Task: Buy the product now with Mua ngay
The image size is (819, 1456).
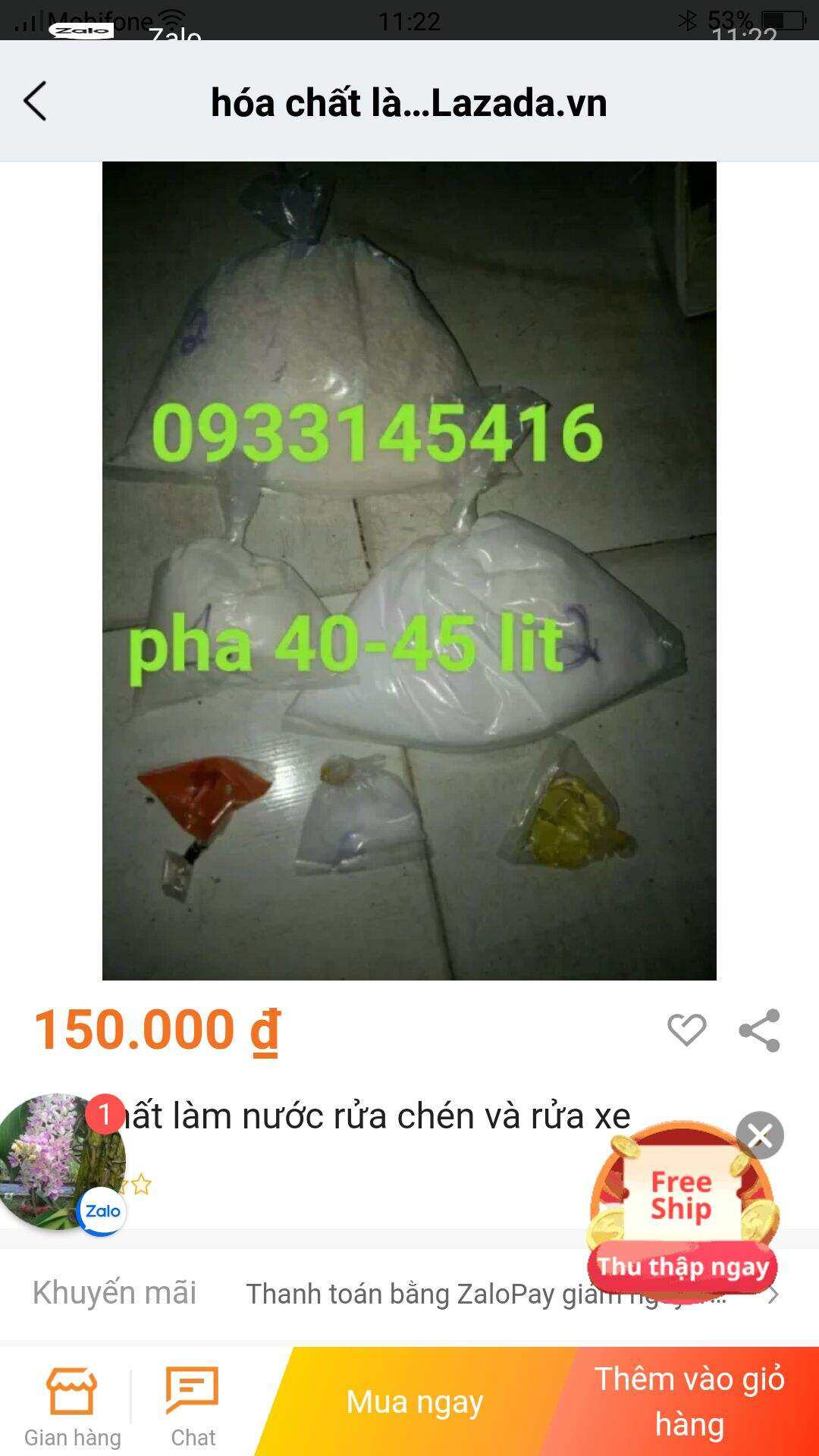Action: (x=415, y=1403)
